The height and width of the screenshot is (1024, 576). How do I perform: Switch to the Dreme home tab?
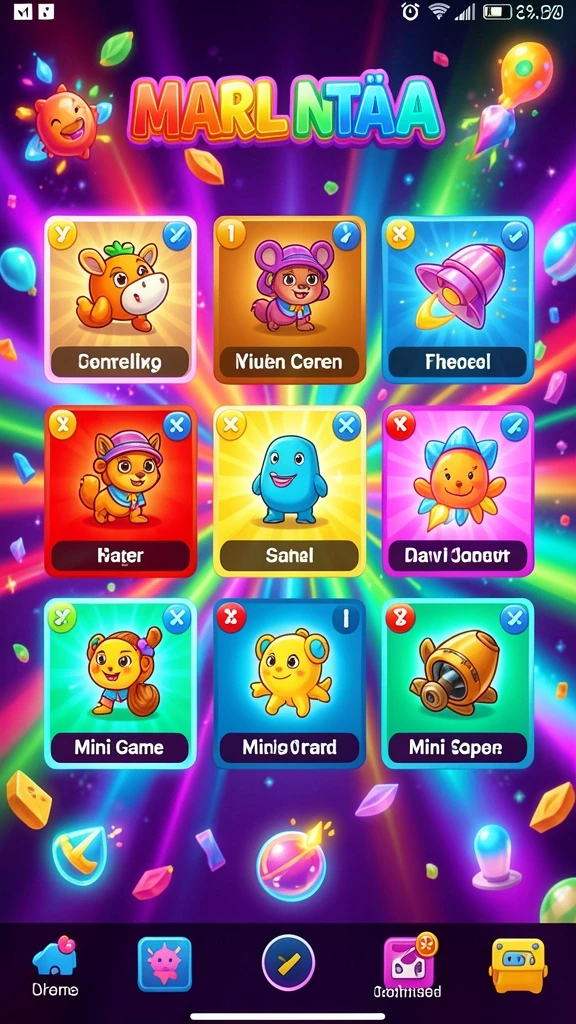56,966
